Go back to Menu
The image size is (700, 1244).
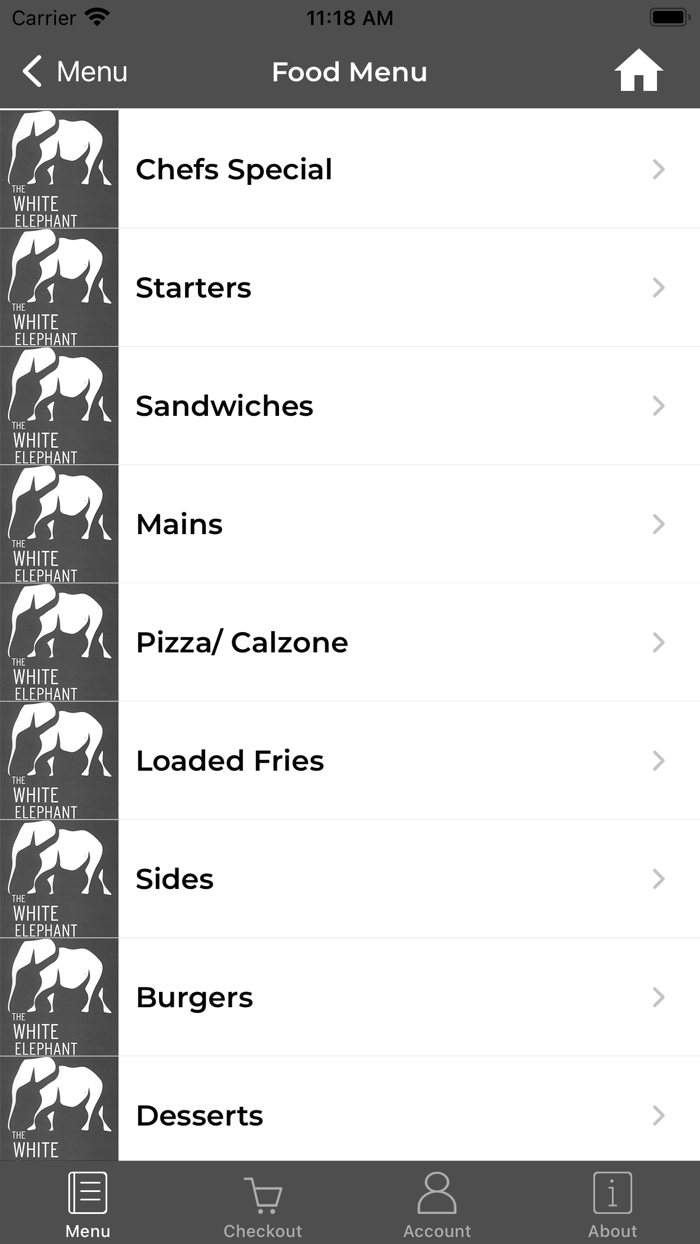pyautogui.click(x=75, y=72)
